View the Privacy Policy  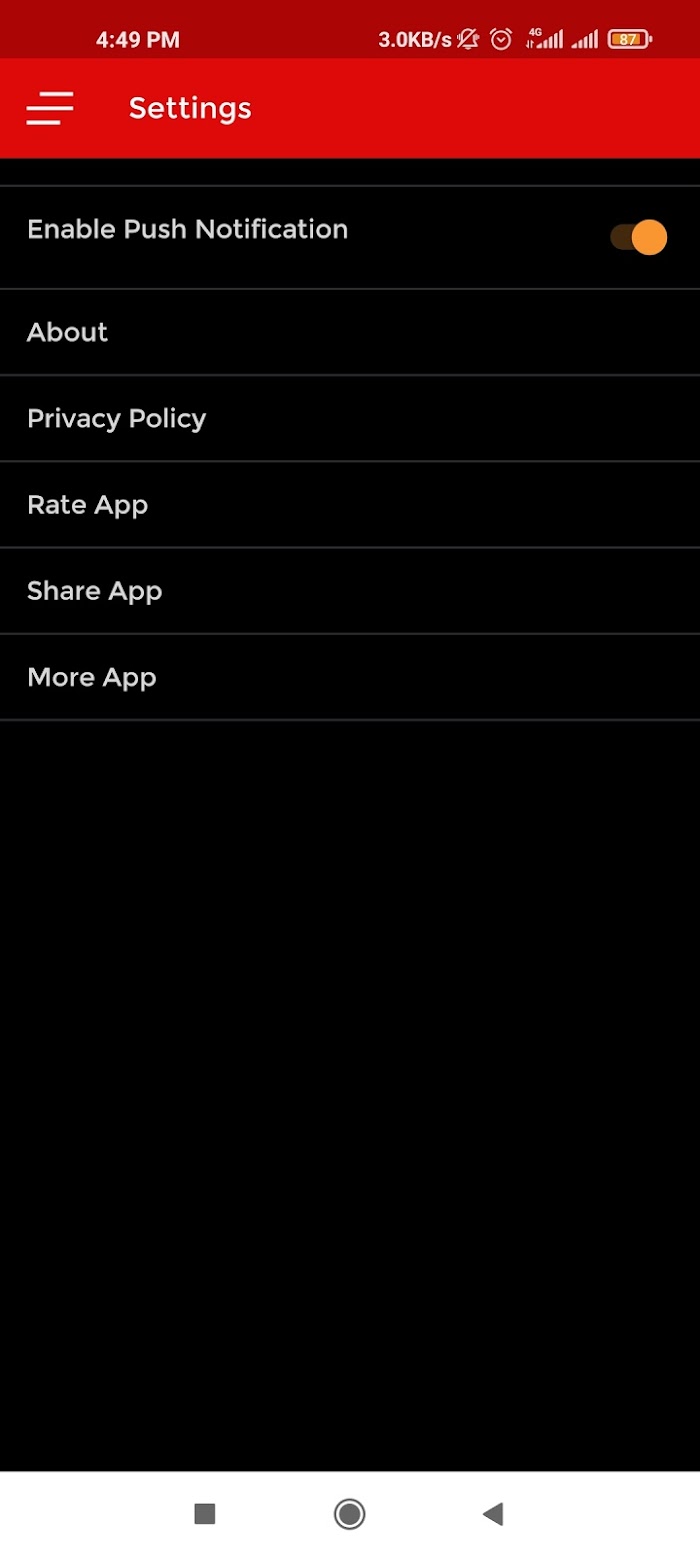tap(350, 418)
